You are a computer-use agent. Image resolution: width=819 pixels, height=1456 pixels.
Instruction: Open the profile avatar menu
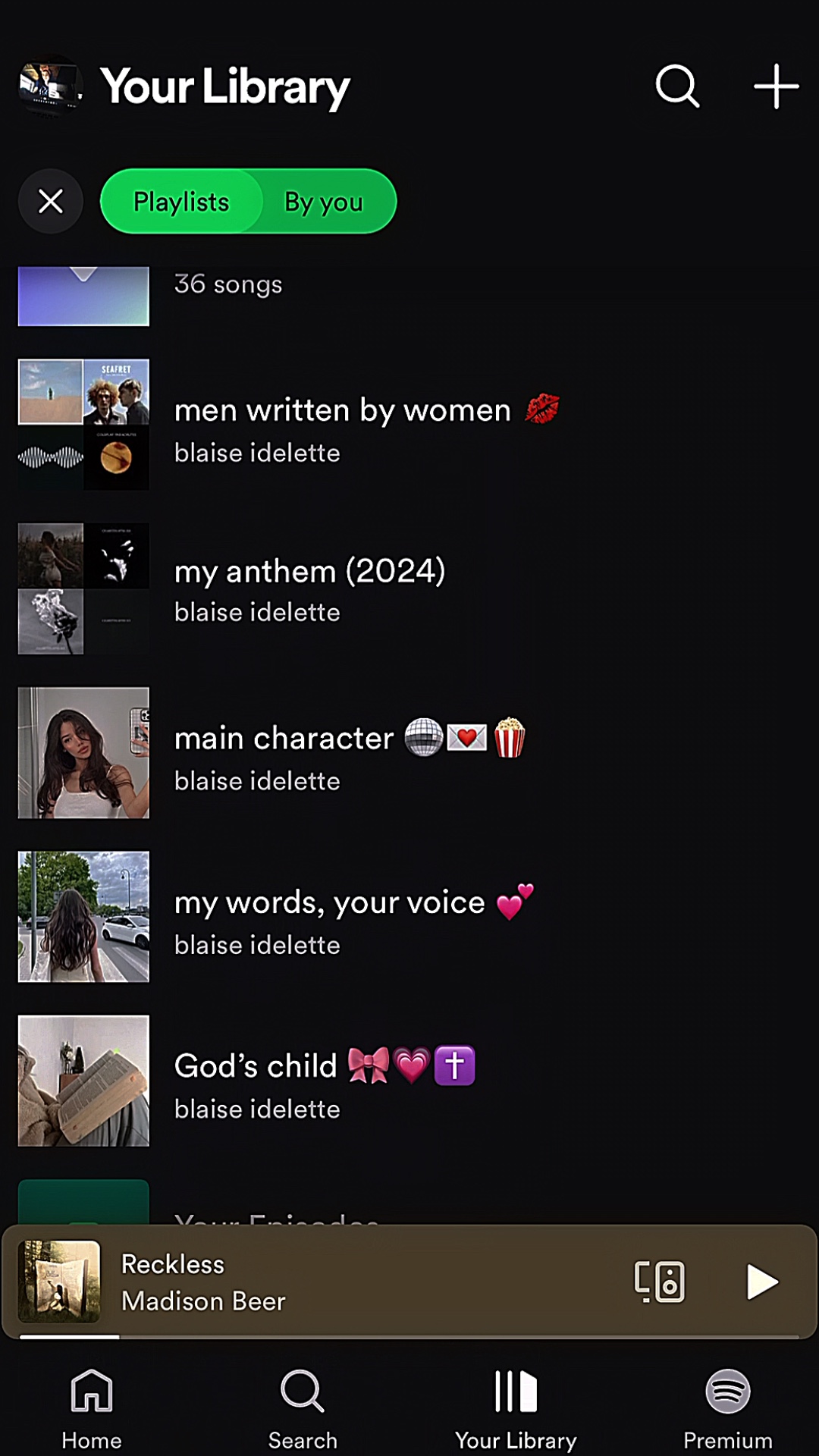(x=51, y=86)
